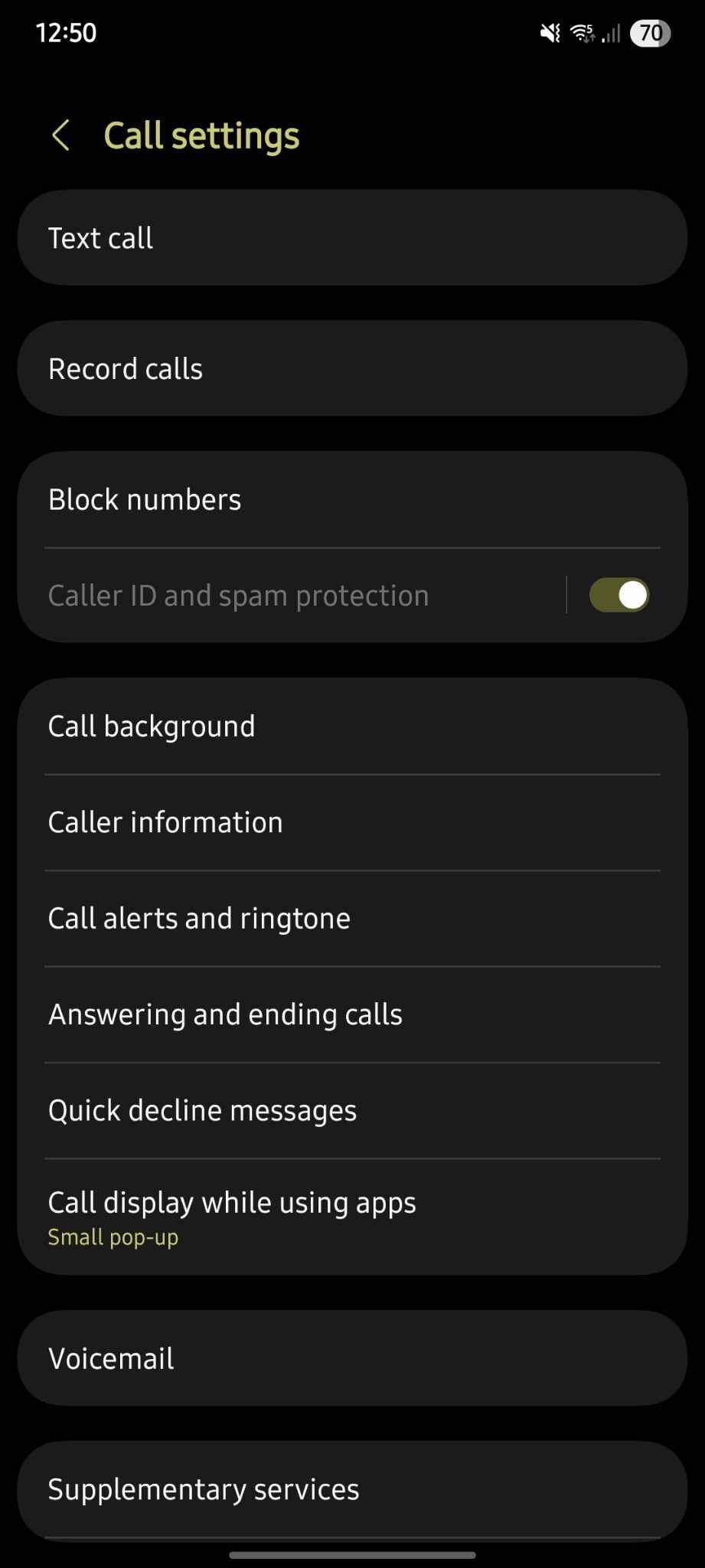Viewport: 705px width, 1568px height.
Task: Open Quick decline messages
Action: coord(352,1110)
